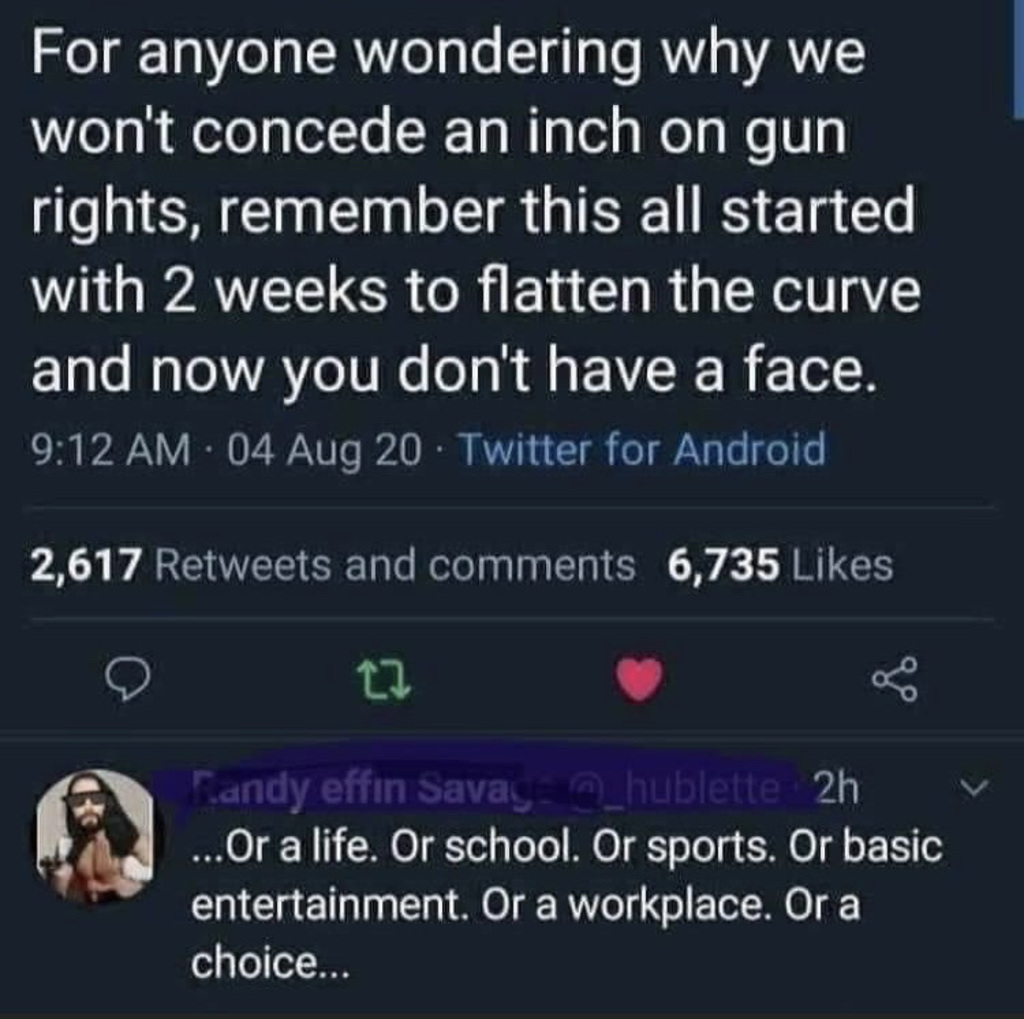Share this tweet
This screenshot has width=1024, height=1019.
tap(891, 681)
